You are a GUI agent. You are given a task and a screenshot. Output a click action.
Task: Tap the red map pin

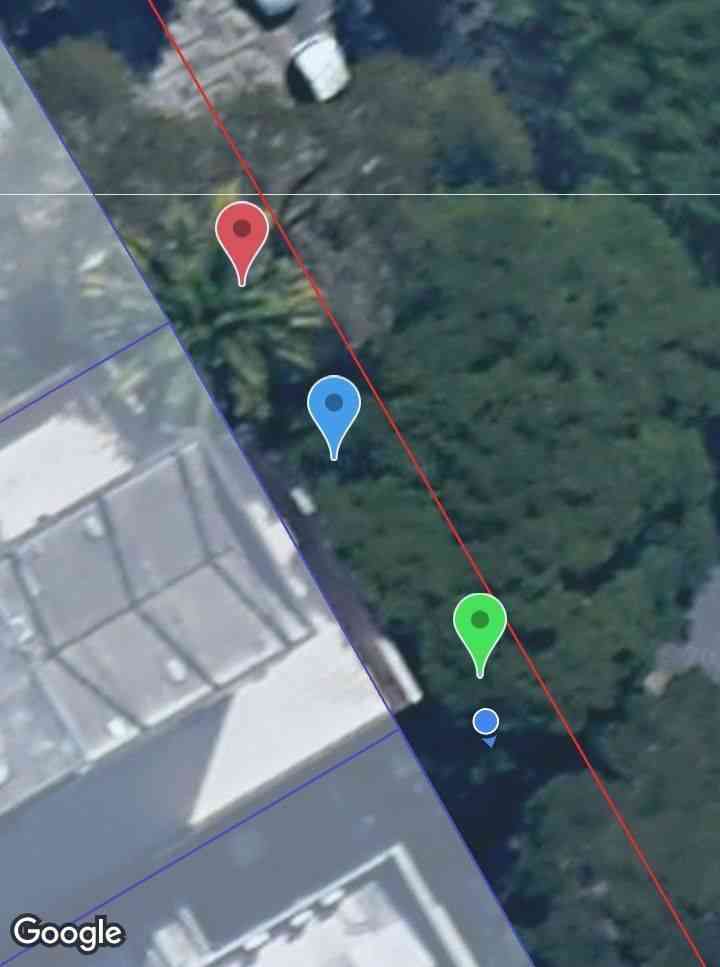coord(242,233)
